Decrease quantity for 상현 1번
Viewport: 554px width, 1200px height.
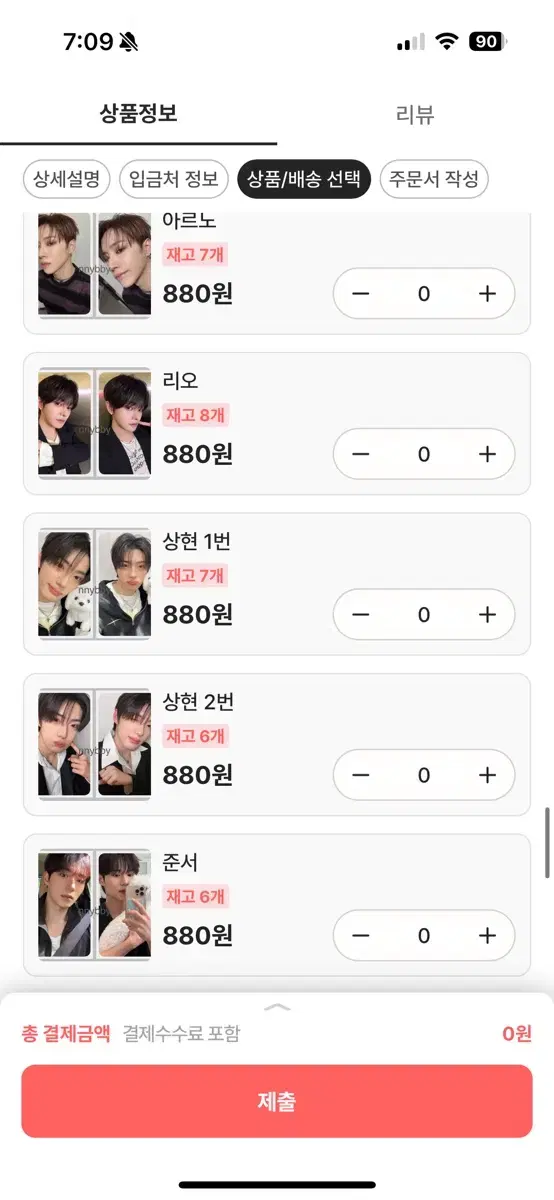[x=361, y=615]
